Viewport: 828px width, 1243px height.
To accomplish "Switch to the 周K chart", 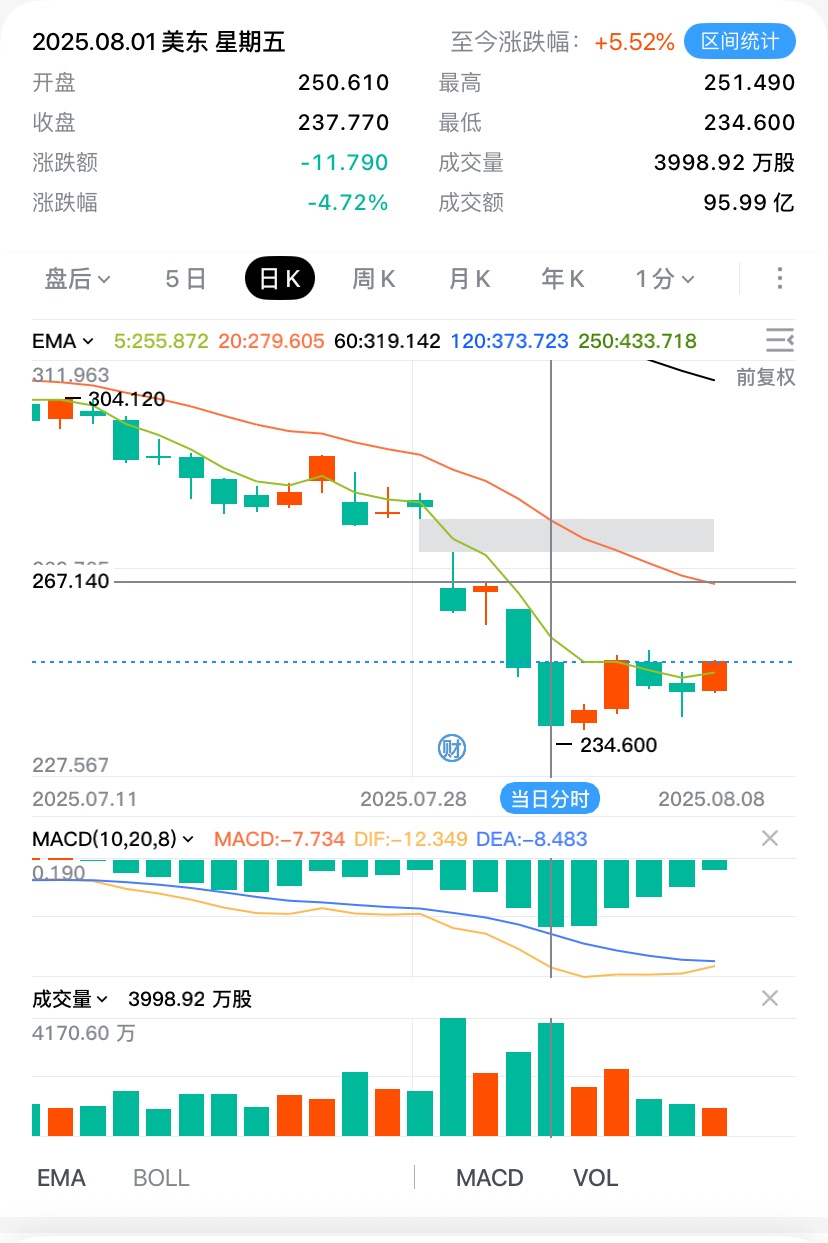I will 373,278.
